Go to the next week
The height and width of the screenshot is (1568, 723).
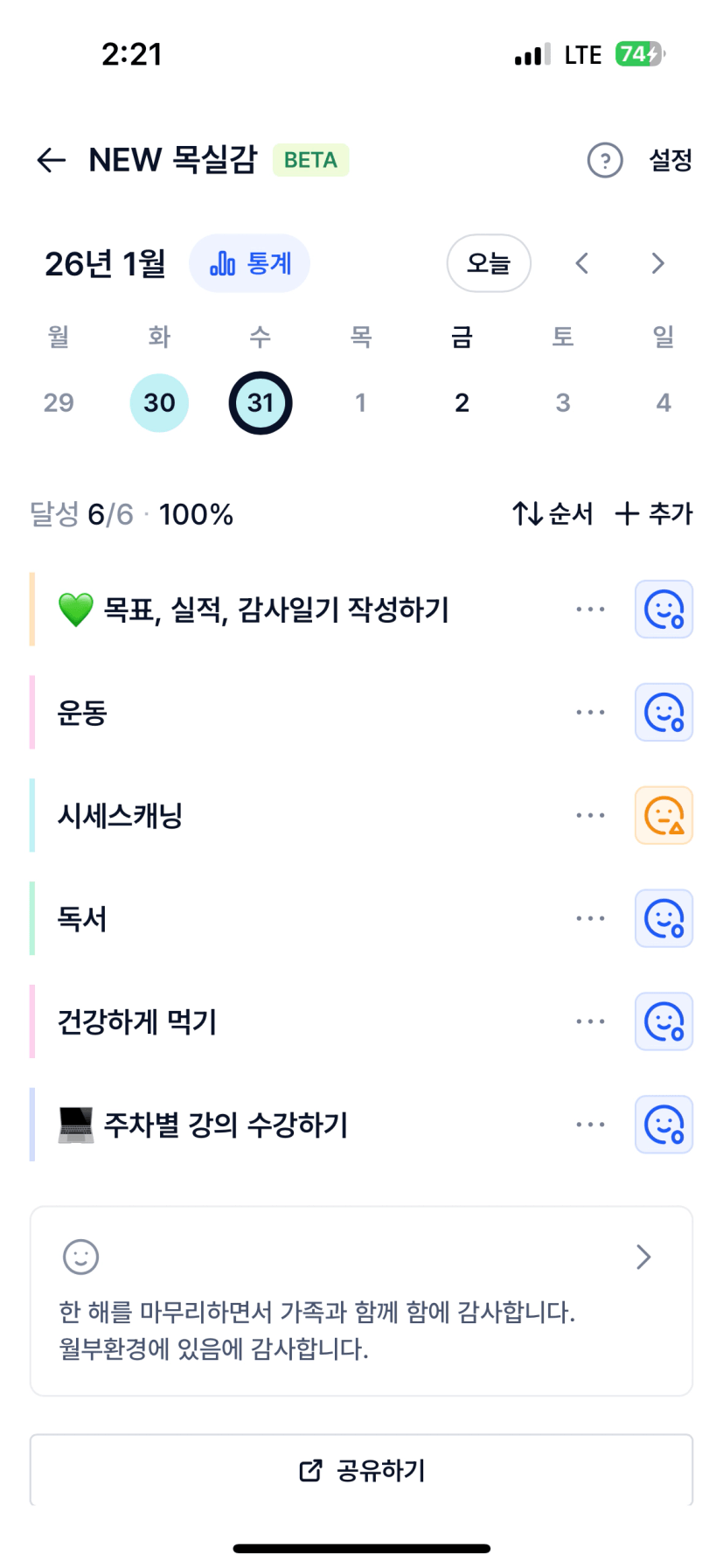(x=658, y=263)
